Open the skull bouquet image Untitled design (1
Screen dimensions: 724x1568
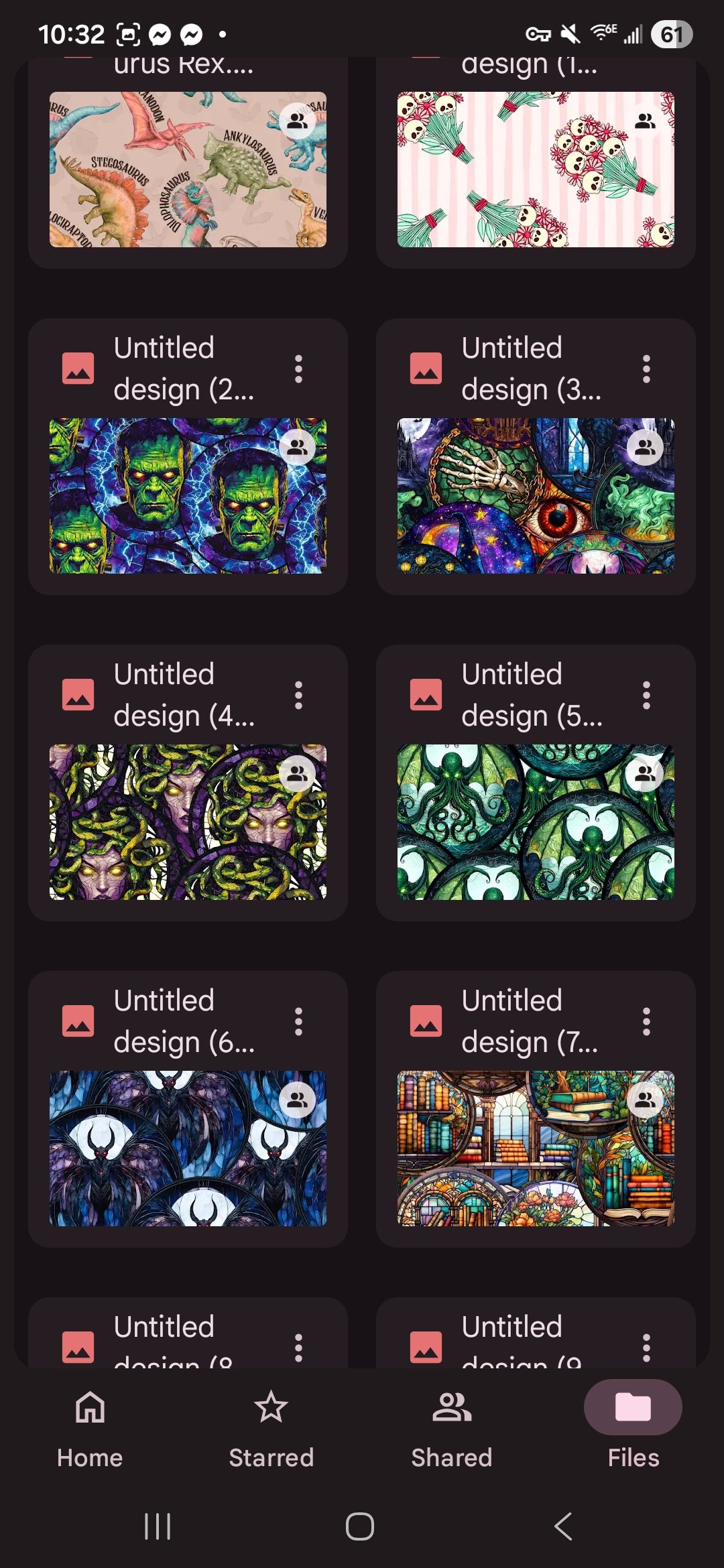535,170
